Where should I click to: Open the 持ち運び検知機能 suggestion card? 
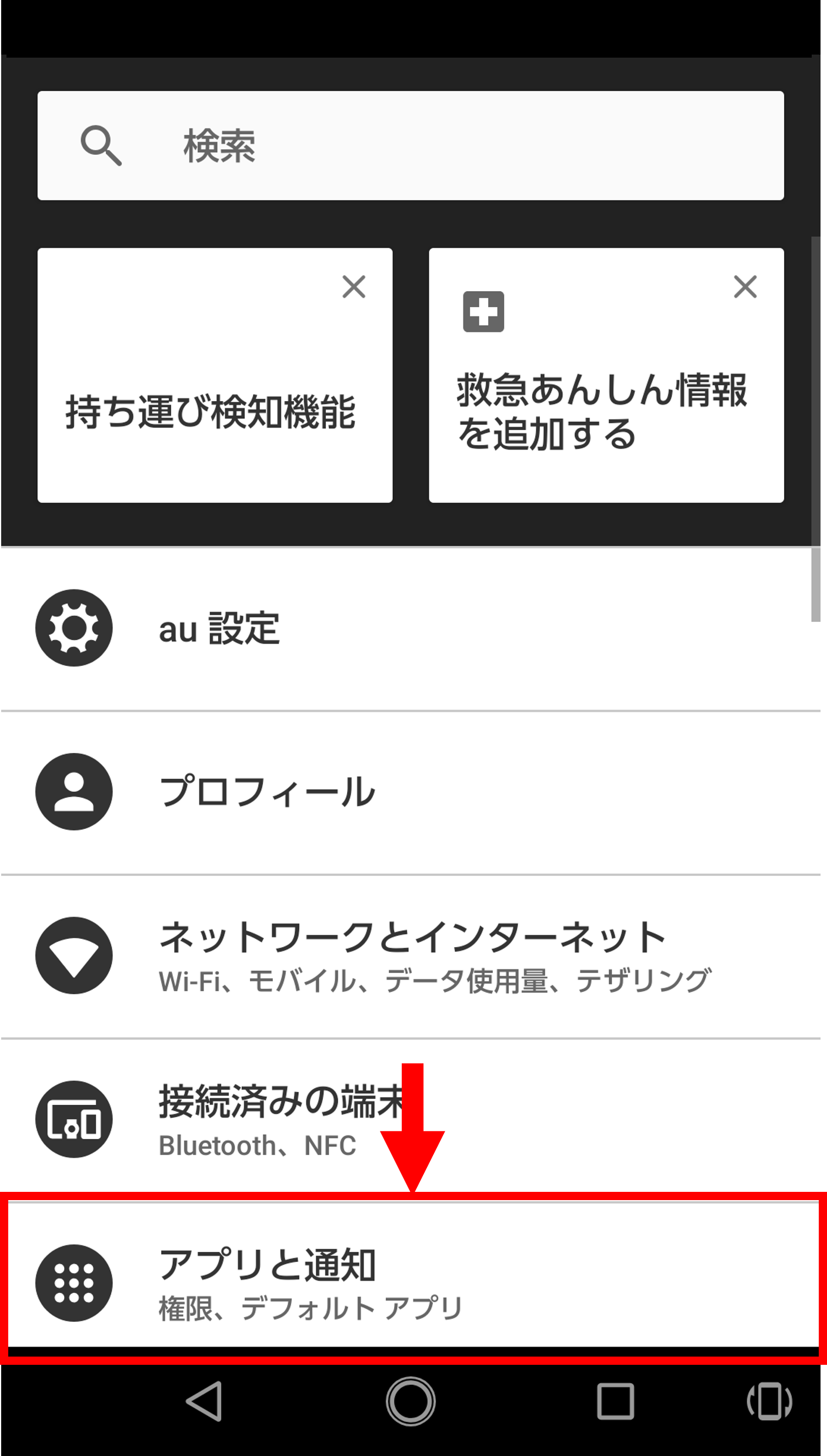click(211, 411)
